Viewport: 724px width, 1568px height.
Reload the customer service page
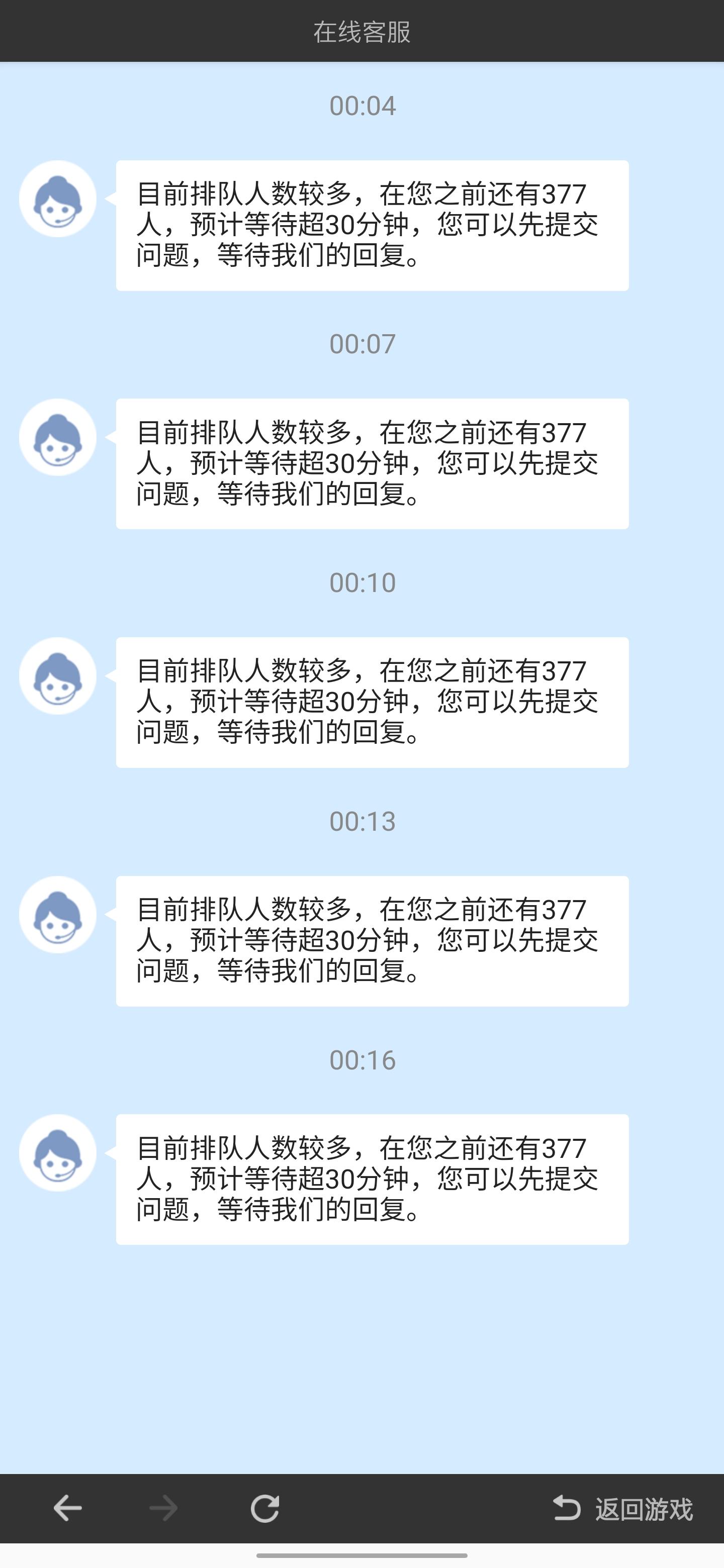click(x=265, y=1508)
